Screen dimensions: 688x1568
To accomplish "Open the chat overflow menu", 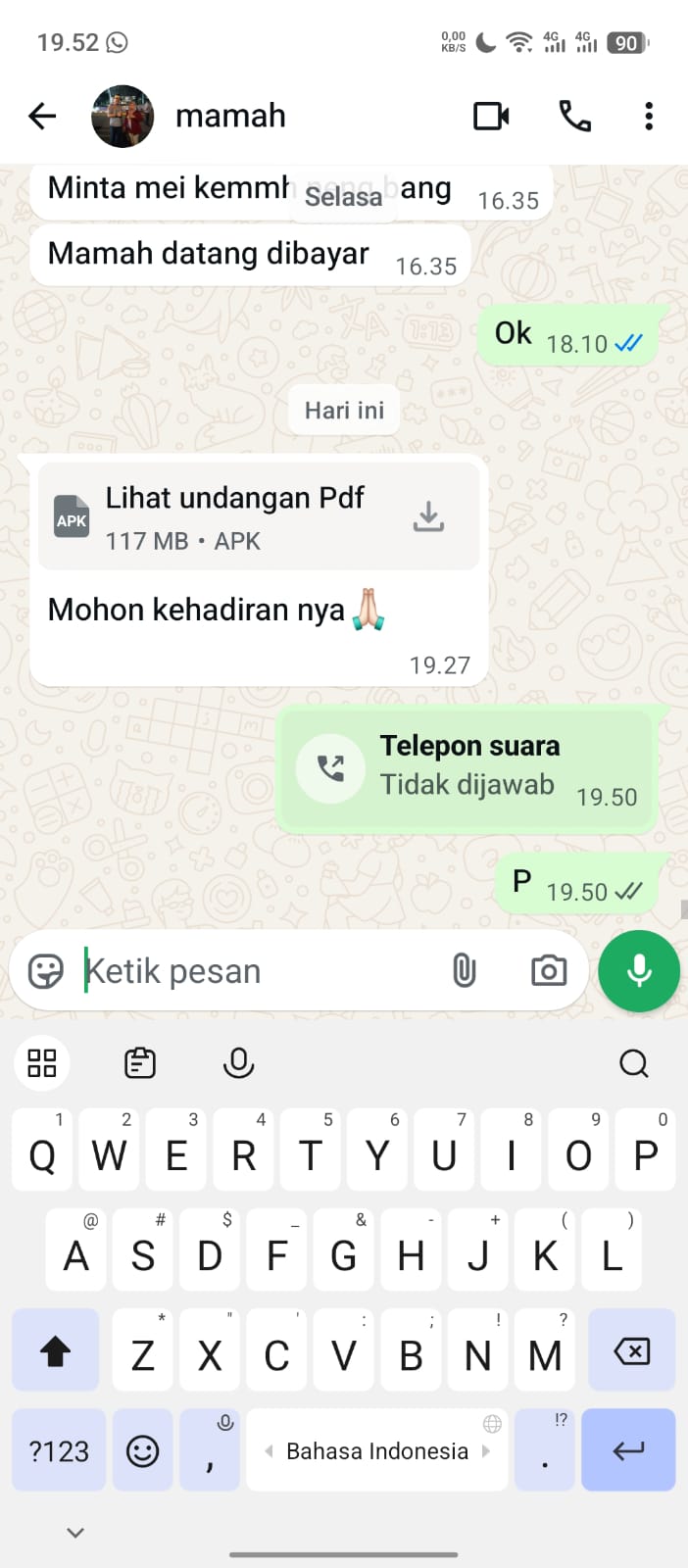I will [x=648, y=117].
